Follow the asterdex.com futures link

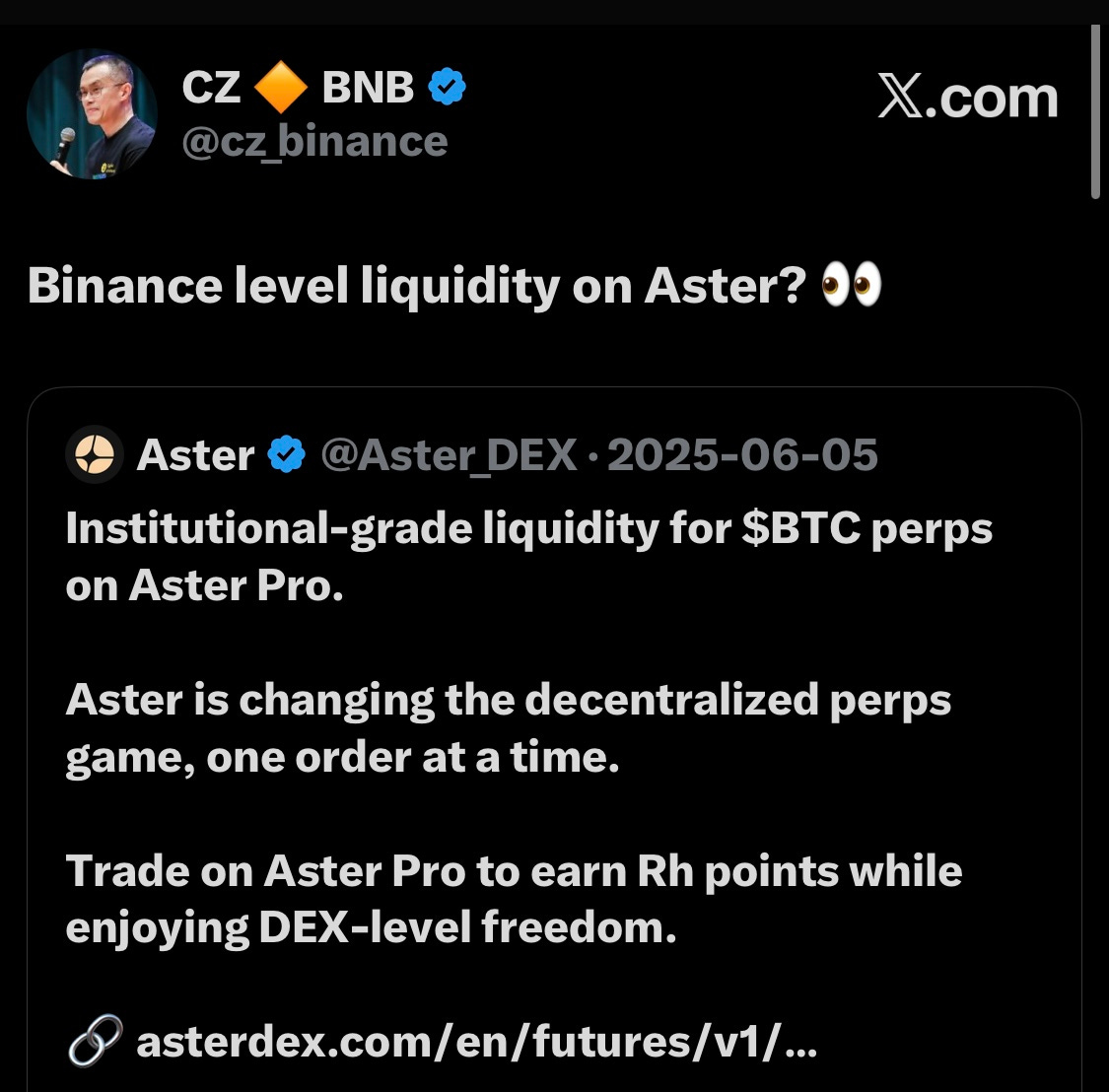(x=476, y=1041)
